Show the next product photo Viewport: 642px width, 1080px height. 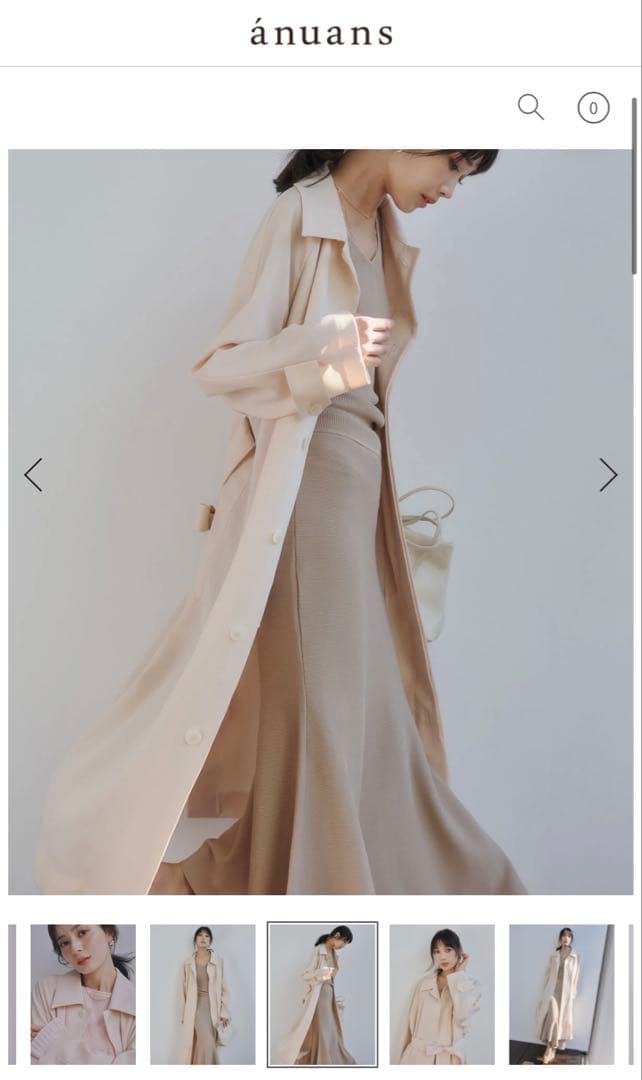click(x=607, y=475)
